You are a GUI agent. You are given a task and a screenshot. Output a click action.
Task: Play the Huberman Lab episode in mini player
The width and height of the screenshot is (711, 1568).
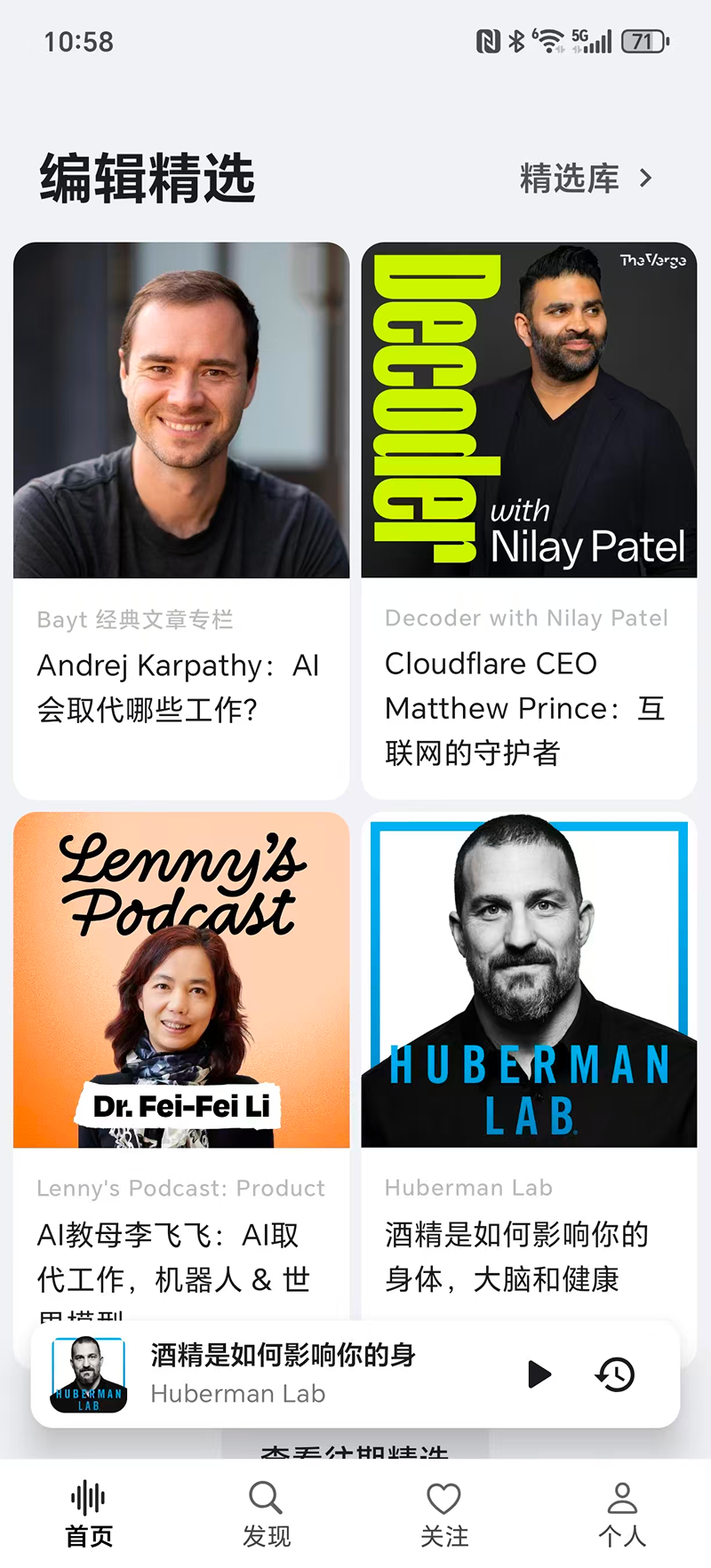pyautogui.click(x=539, y=1373)
